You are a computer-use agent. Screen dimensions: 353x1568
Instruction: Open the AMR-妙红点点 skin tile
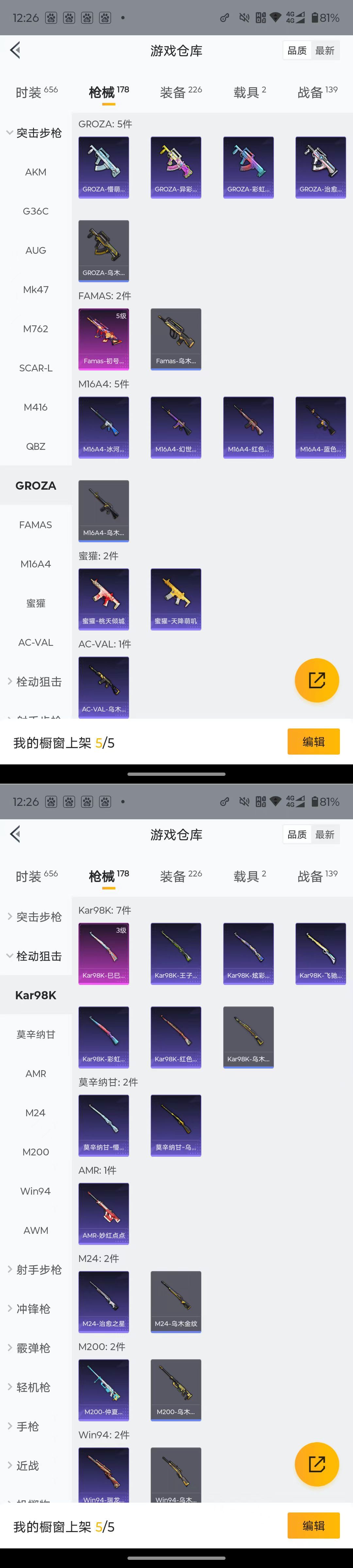click(x=104, y=1213)
